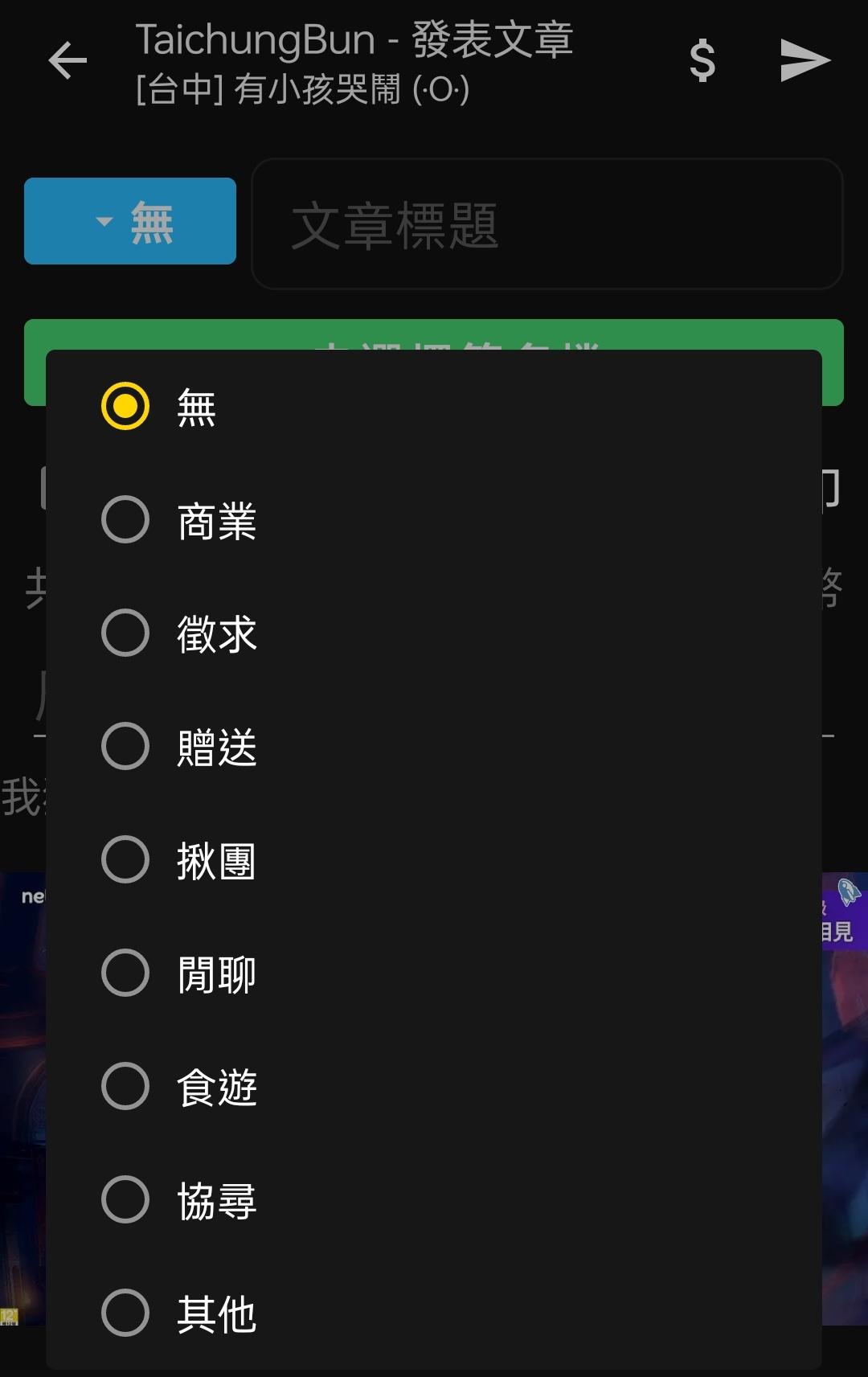Screen dimensions: 868x1377
Task: Select the 無 radio option
Action: point(126,407)
